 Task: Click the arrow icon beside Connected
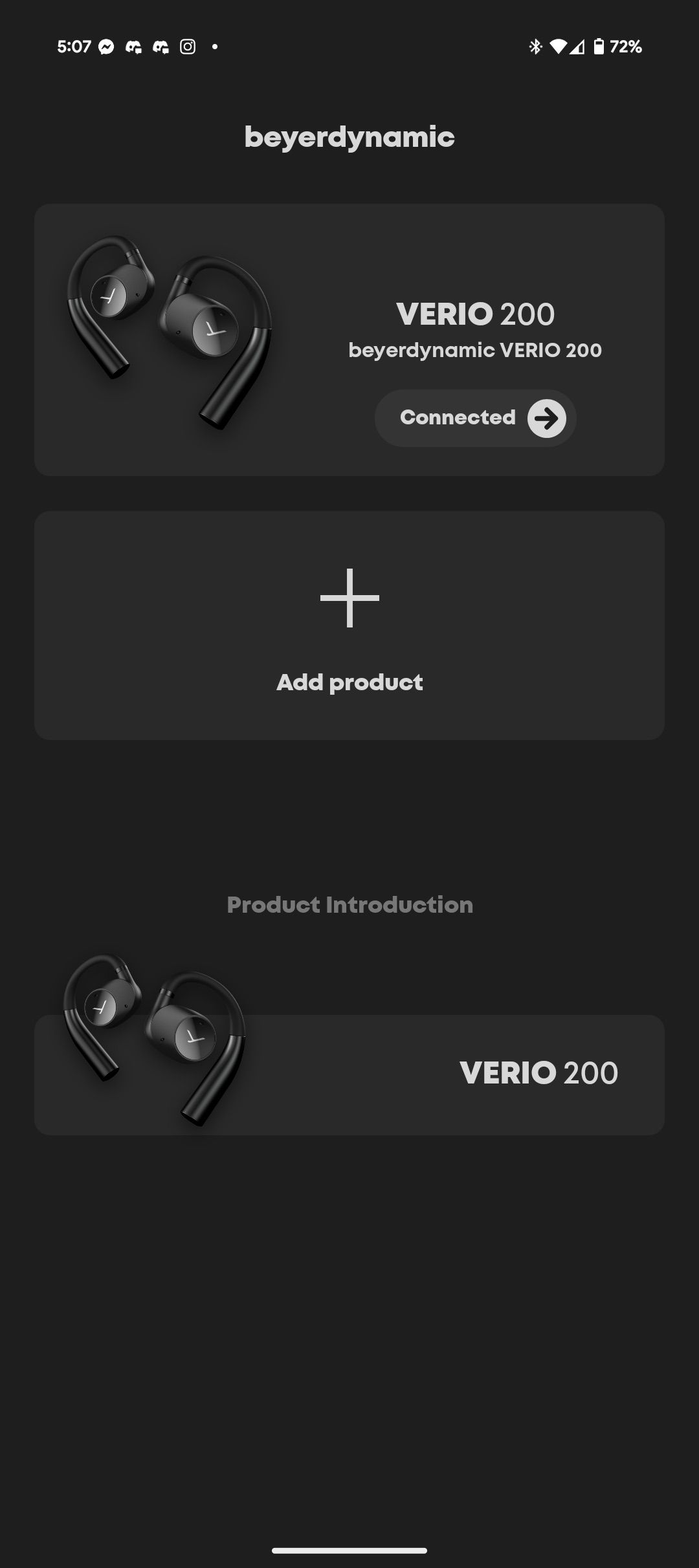click(547, 418)
